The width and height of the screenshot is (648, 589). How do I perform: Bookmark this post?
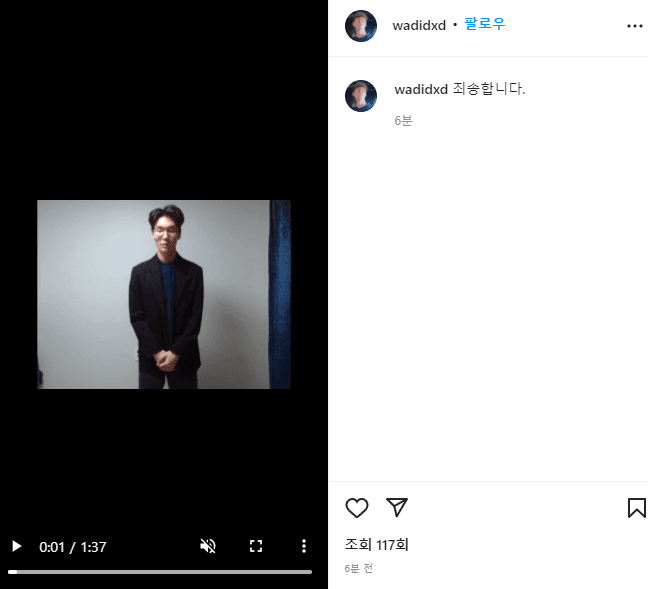[636, 508]
